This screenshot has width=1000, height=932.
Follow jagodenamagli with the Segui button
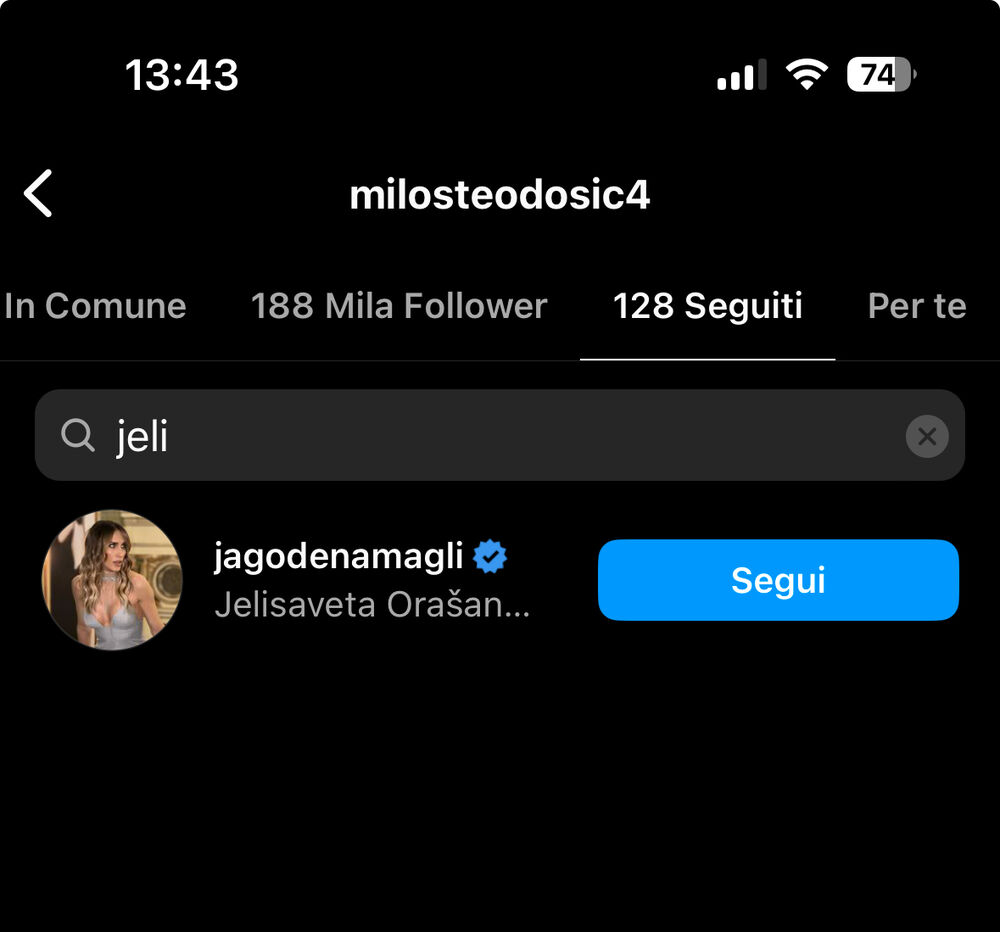777,580
